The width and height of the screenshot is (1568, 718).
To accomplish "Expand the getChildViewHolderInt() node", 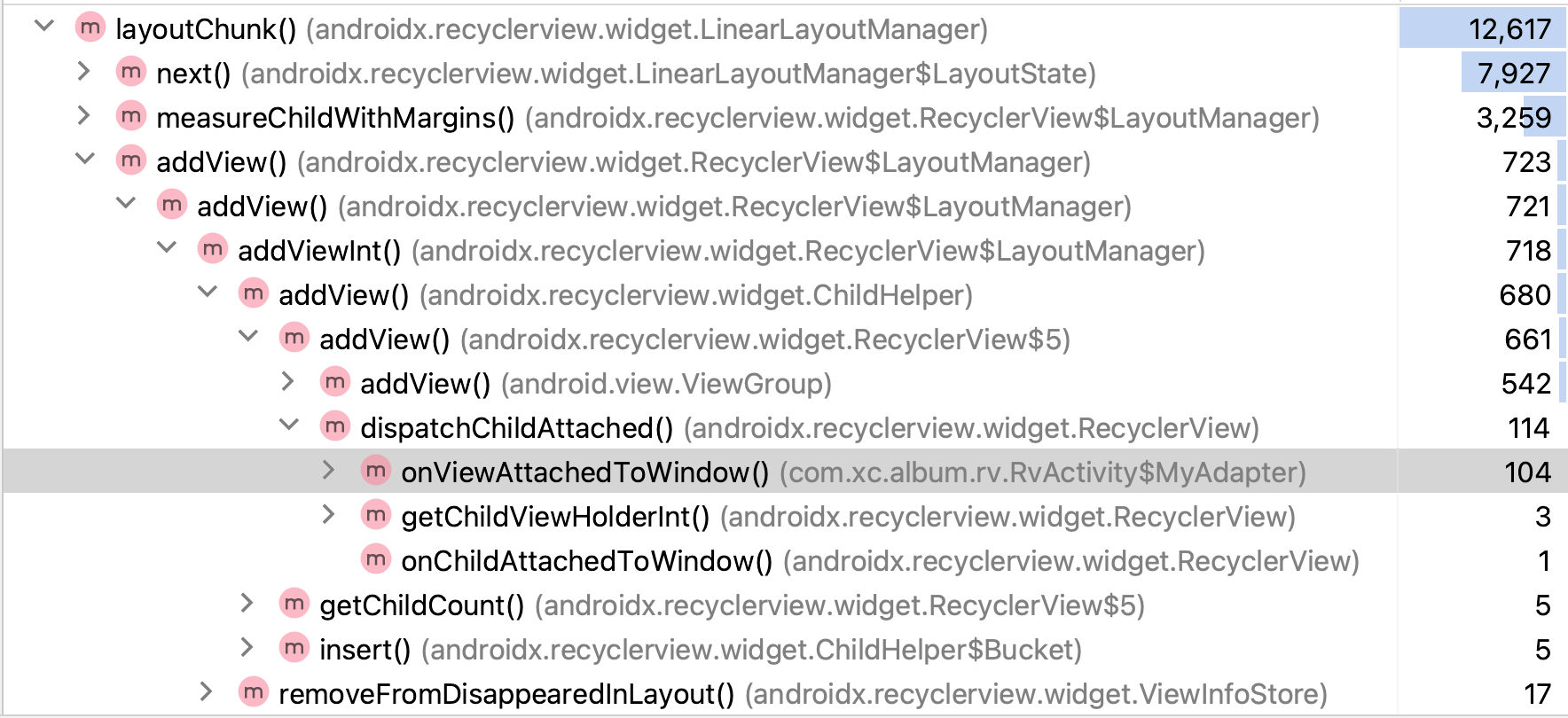I will click(329, 514).
